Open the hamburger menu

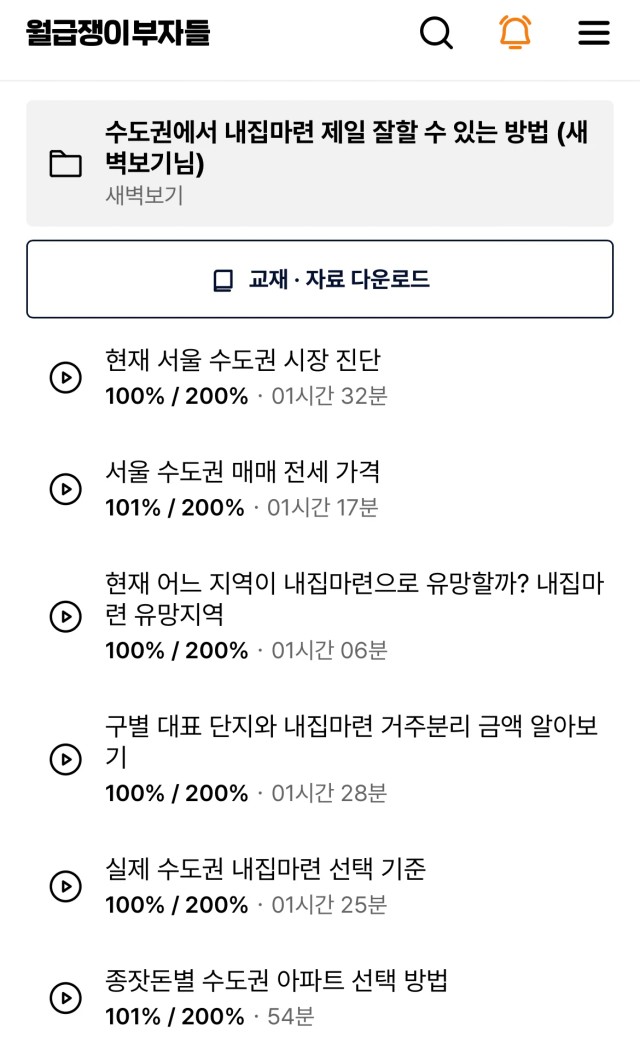[x=594, y=32]
